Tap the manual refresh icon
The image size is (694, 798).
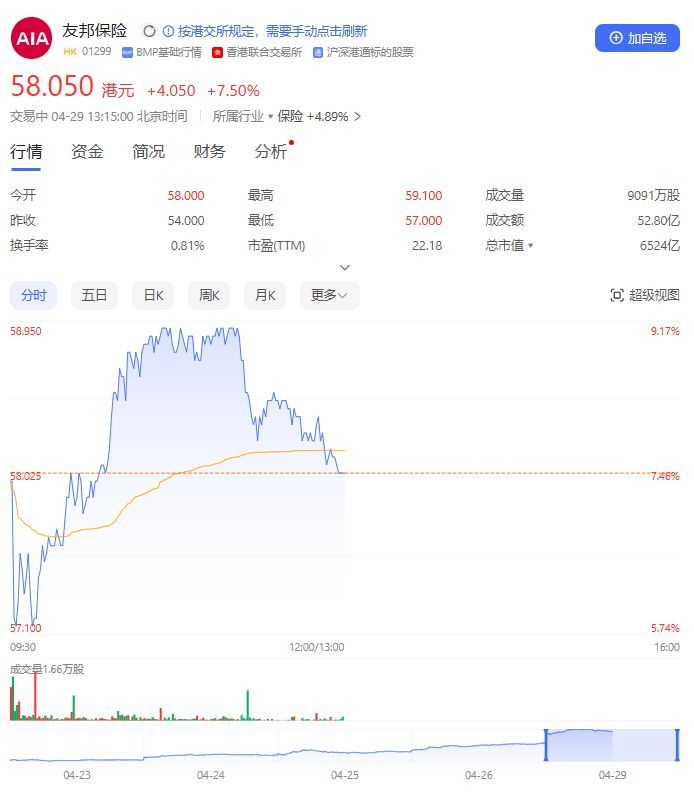click(150, 31)
